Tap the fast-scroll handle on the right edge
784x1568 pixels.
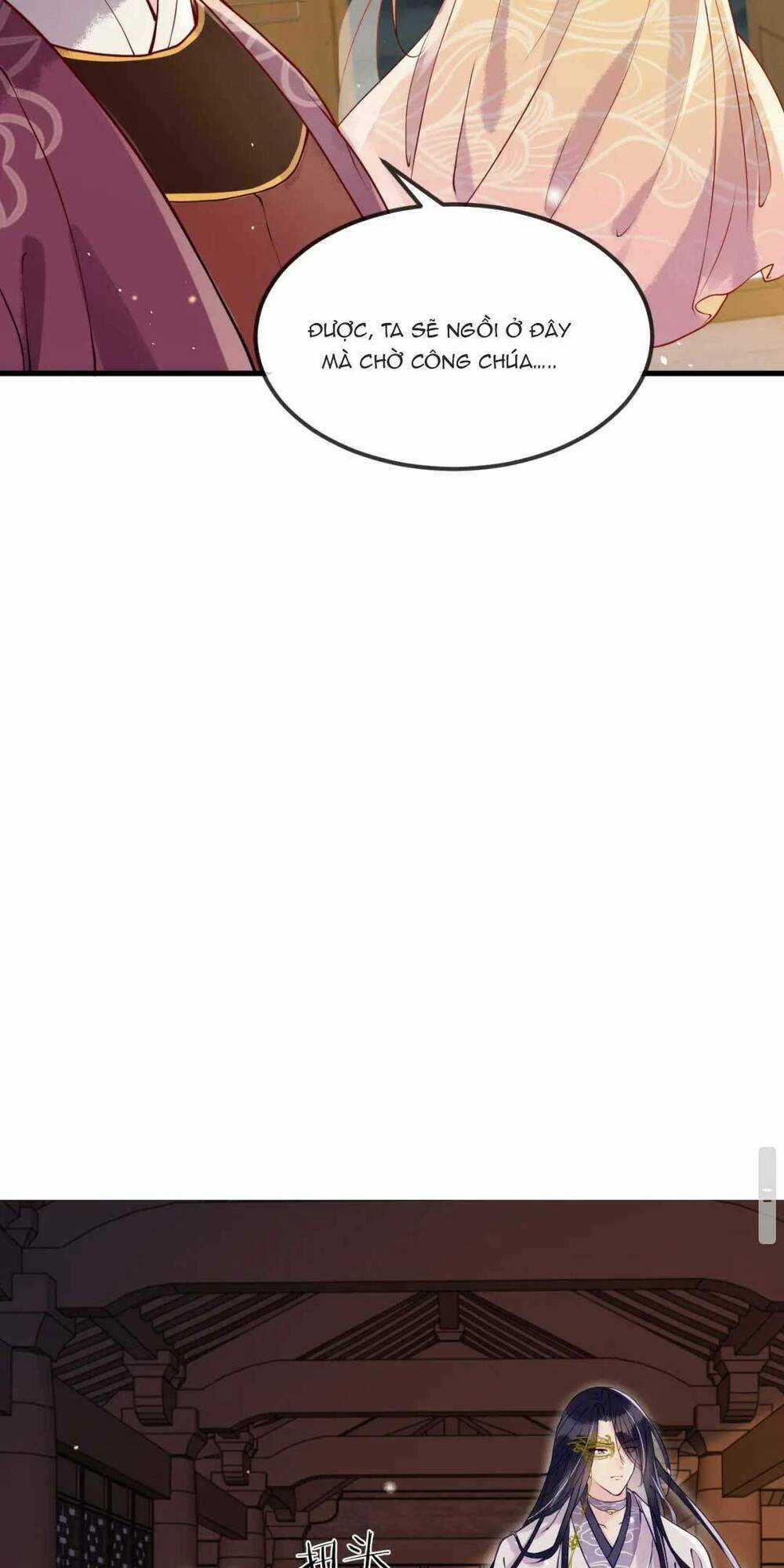point(767,1195)
